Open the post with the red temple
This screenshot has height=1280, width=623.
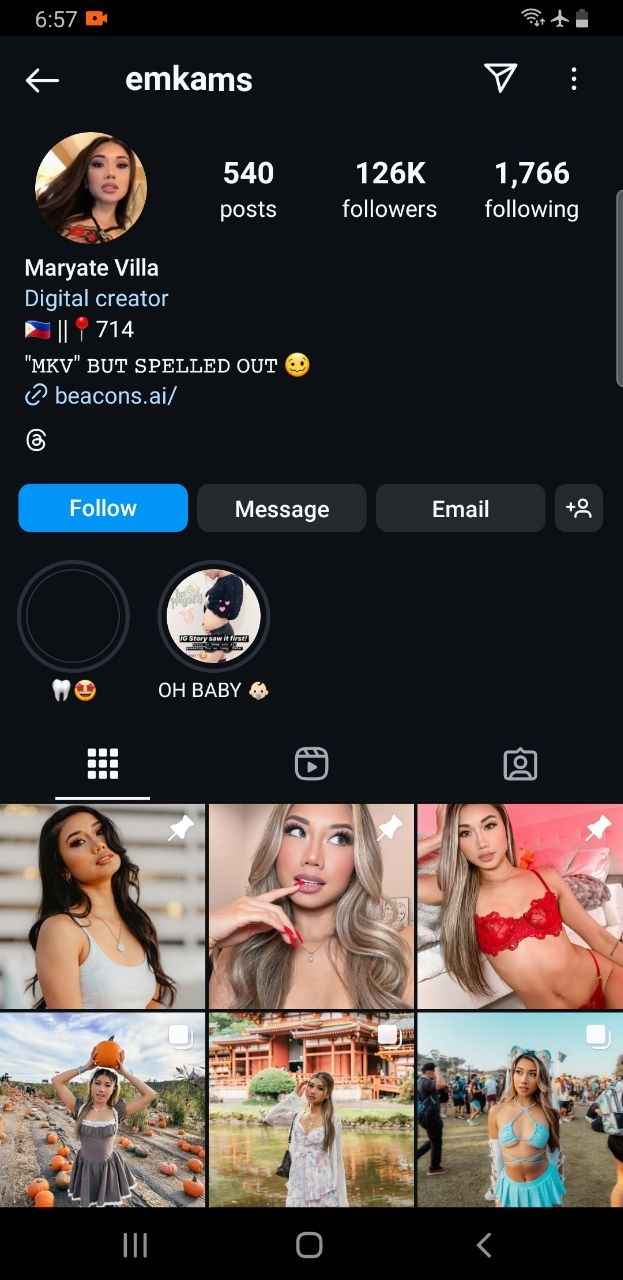click(x=311, y=1110)
